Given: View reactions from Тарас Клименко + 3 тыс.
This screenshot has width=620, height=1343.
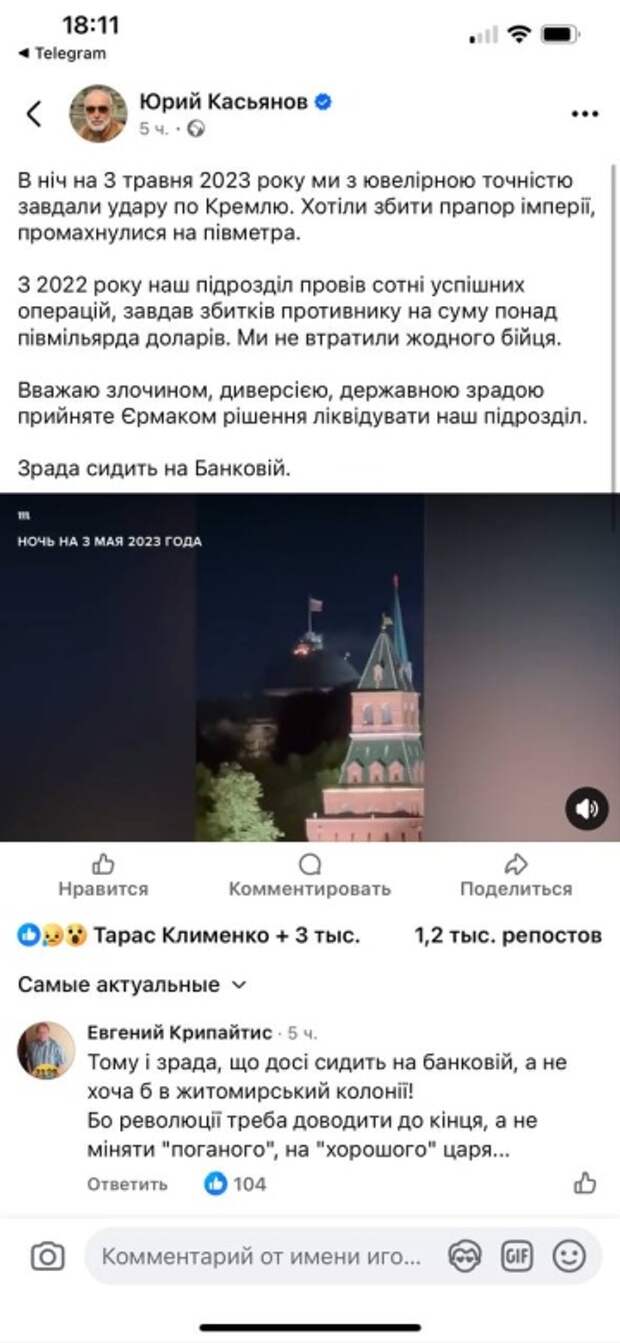Looking at the screenshot, I should pos(188,935).
